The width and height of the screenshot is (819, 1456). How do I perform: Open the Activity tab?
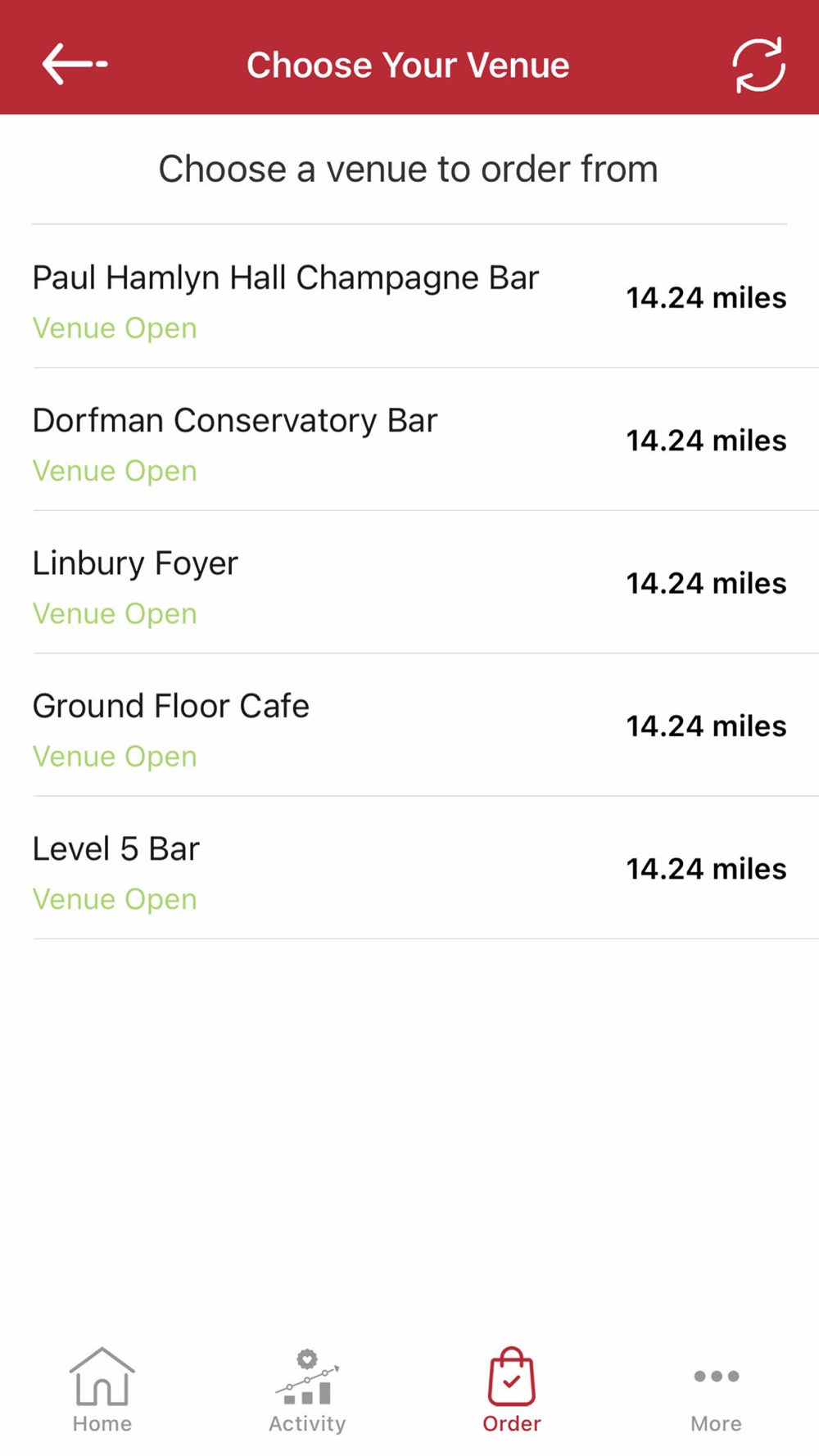point(307,1390)
